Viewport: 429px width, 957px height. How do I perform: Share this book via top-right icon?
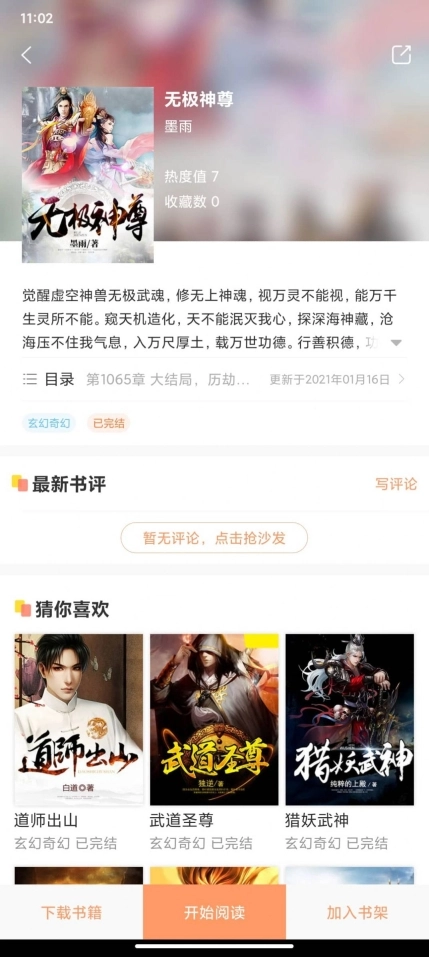tap(401, 54)
